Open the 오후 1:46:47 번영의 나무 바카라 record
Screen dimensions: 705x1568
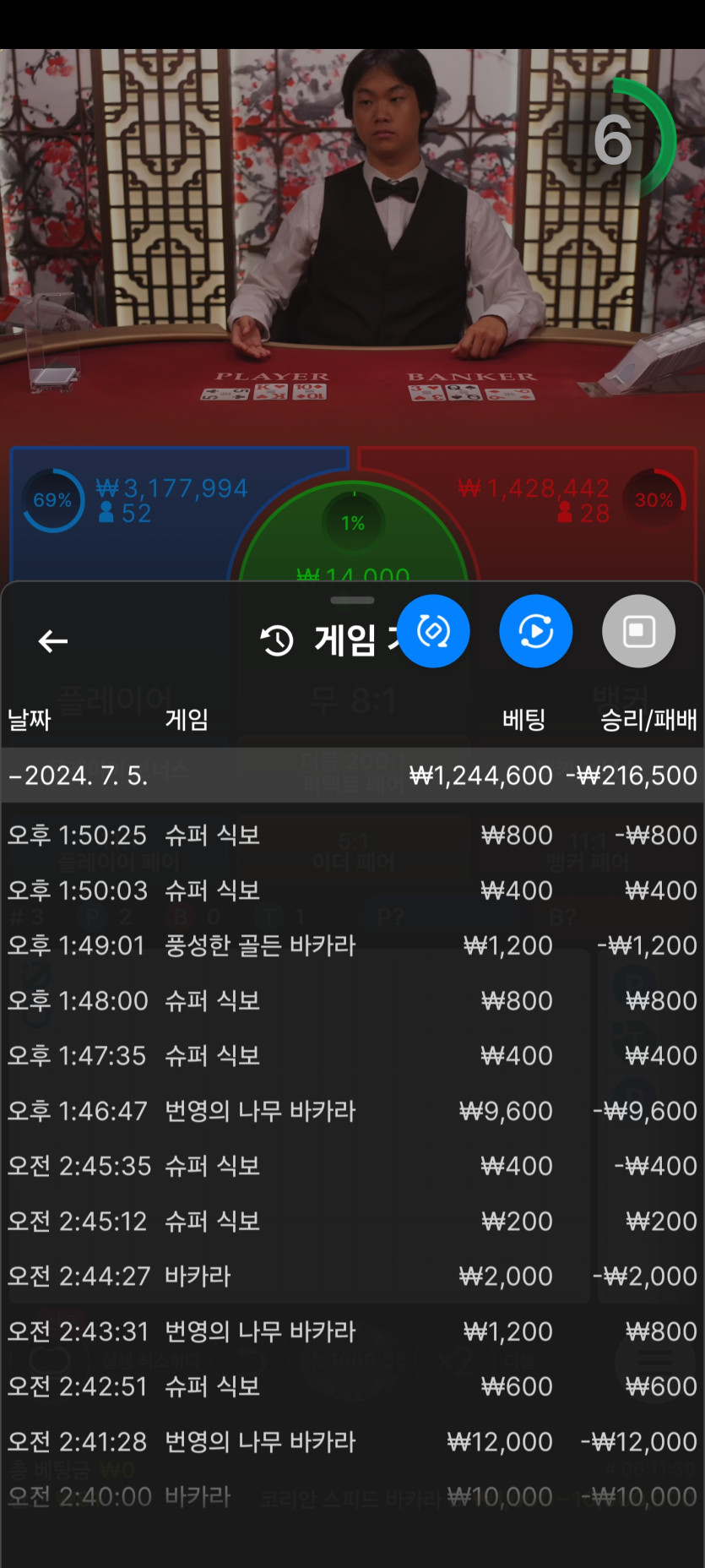click(352, 1111)
